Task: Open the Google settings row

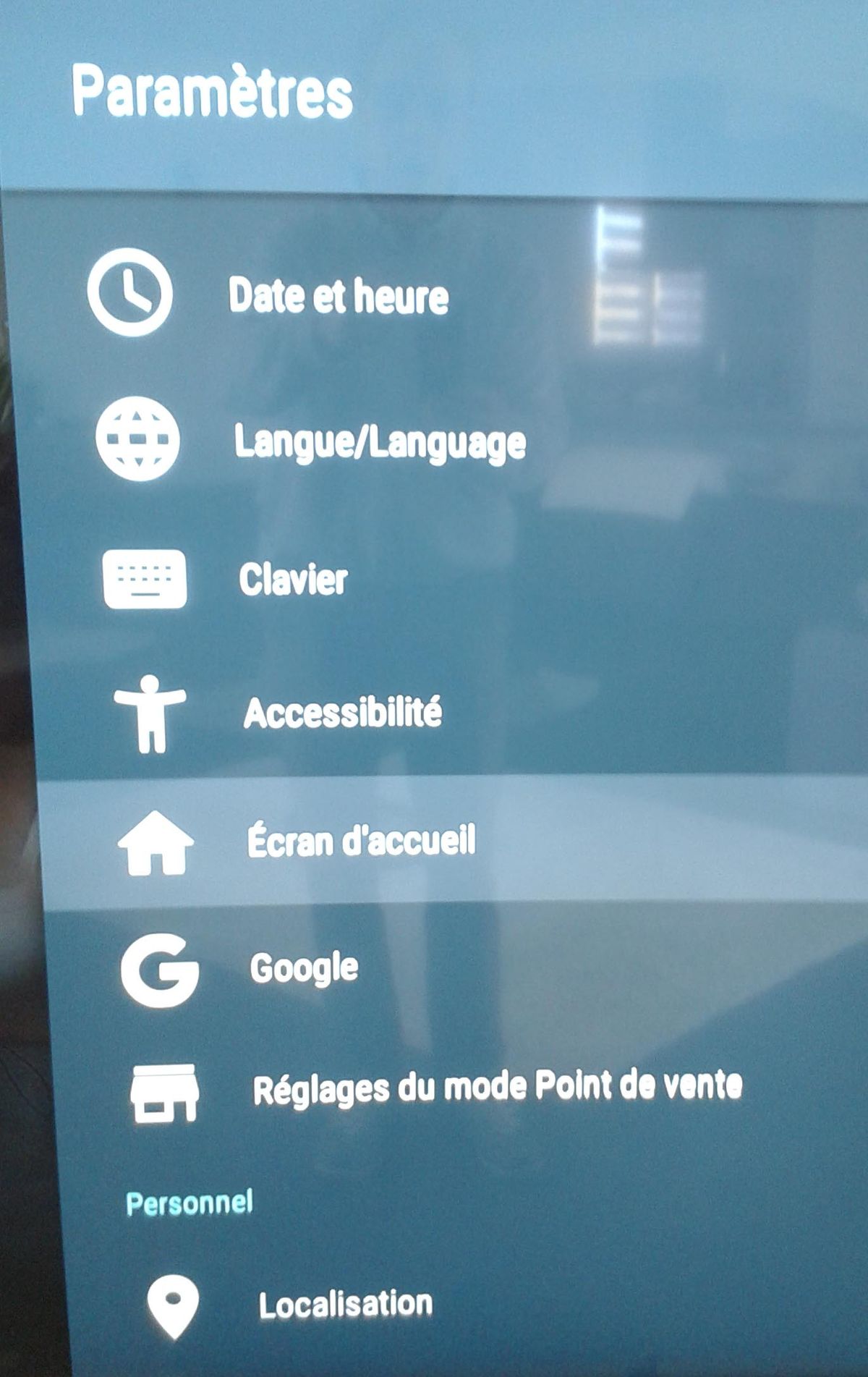Action: pos(304,968)
